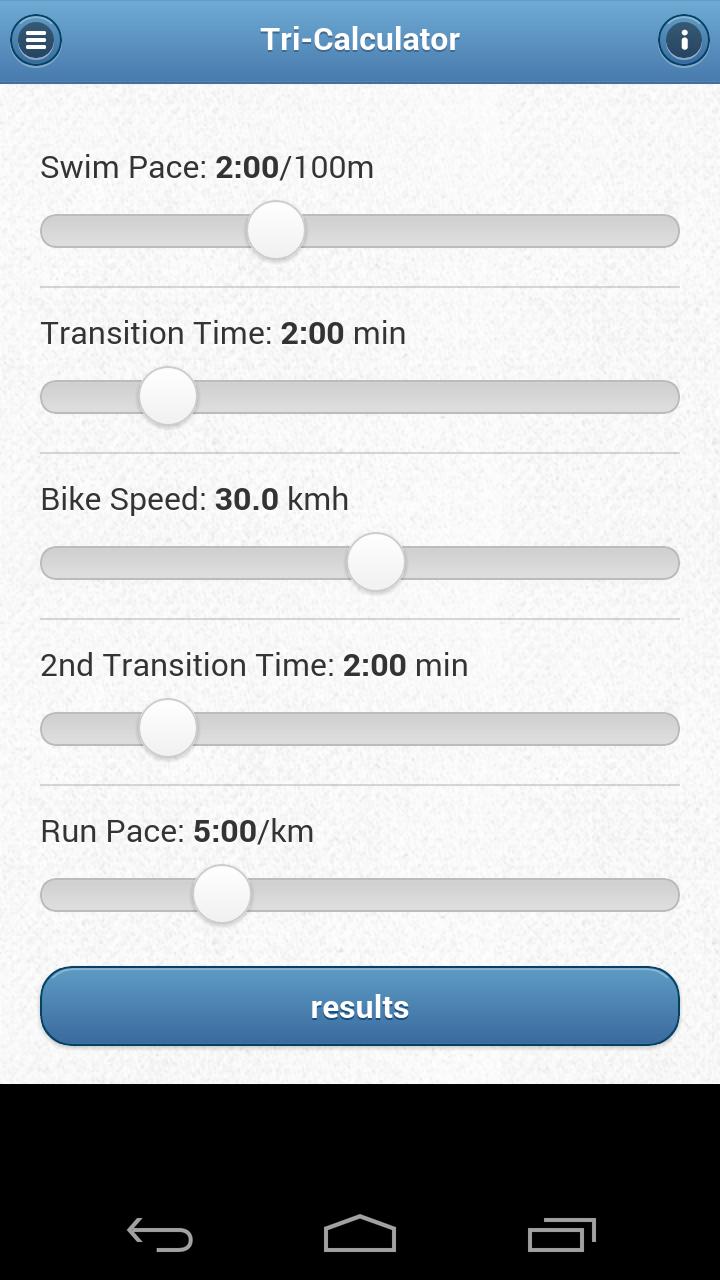The height and width of the screenshot is (1280, 720).
Task: Tap the Swim Pace label
Action: point(205,167)
